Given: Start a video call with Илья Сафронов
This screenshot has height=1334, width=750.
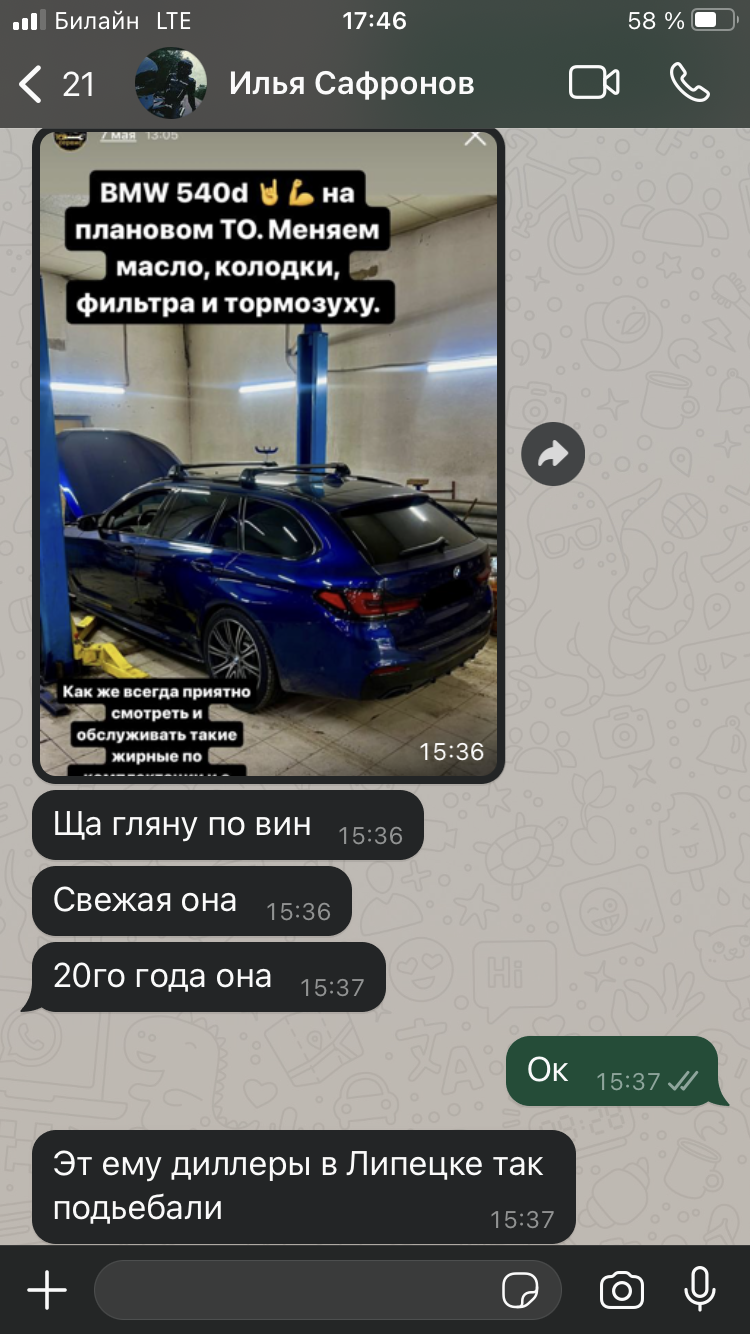Looking at the screenshot, I should coord(594,83).
